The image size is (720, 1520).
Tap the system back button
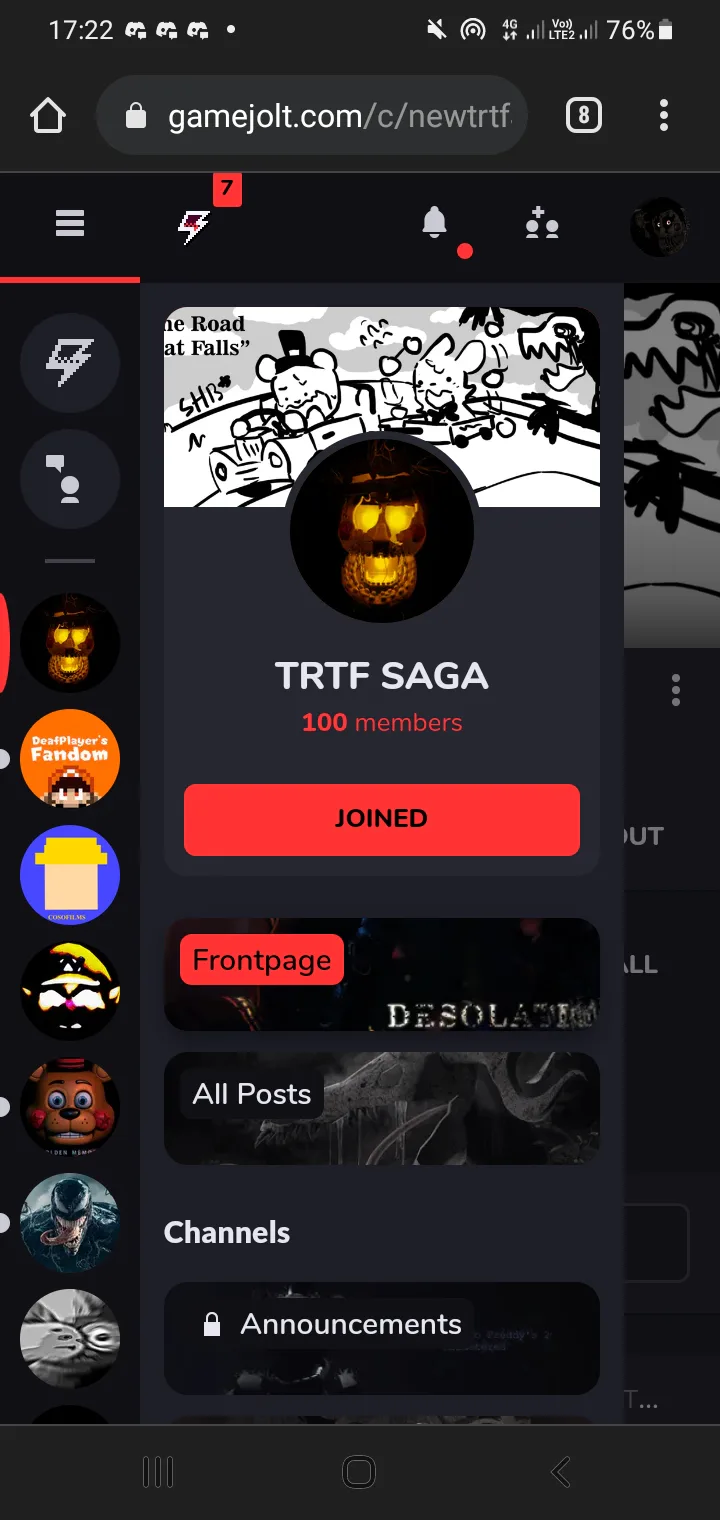[x=561, y=1472]
